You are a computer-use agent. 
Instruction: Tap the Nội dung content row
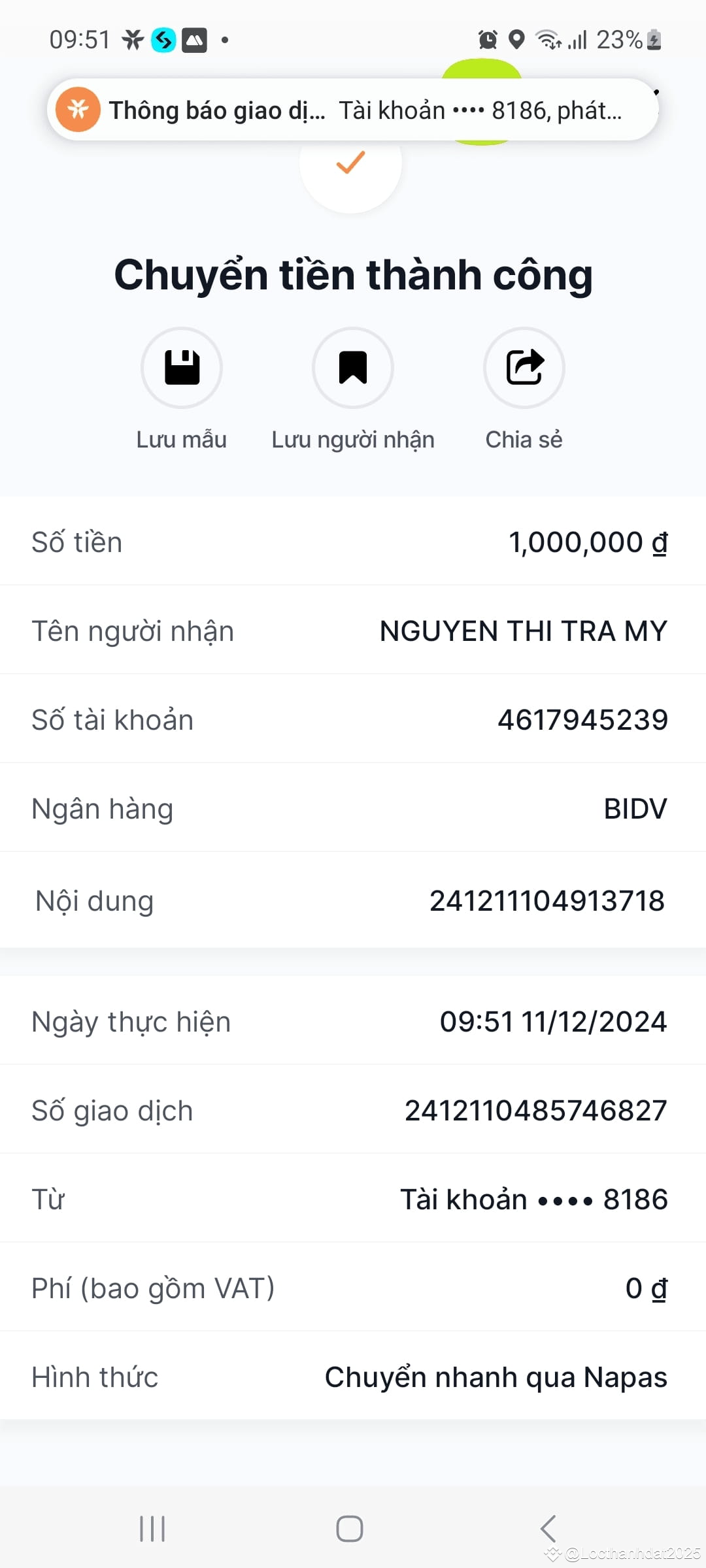(353, 900)
